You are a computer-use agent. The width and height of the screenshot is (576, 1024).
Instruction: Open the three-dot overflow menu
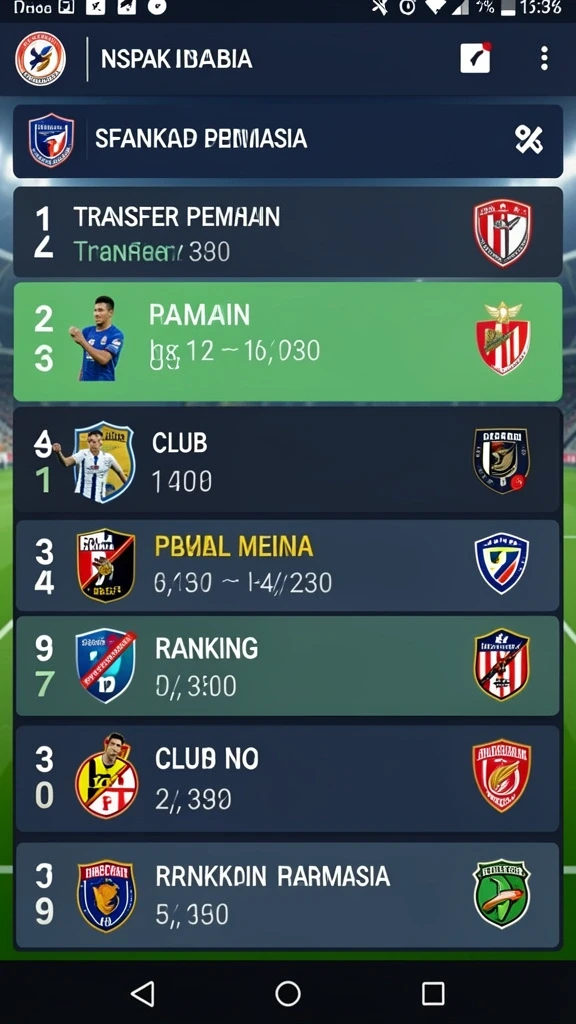(x=544, y=59)
